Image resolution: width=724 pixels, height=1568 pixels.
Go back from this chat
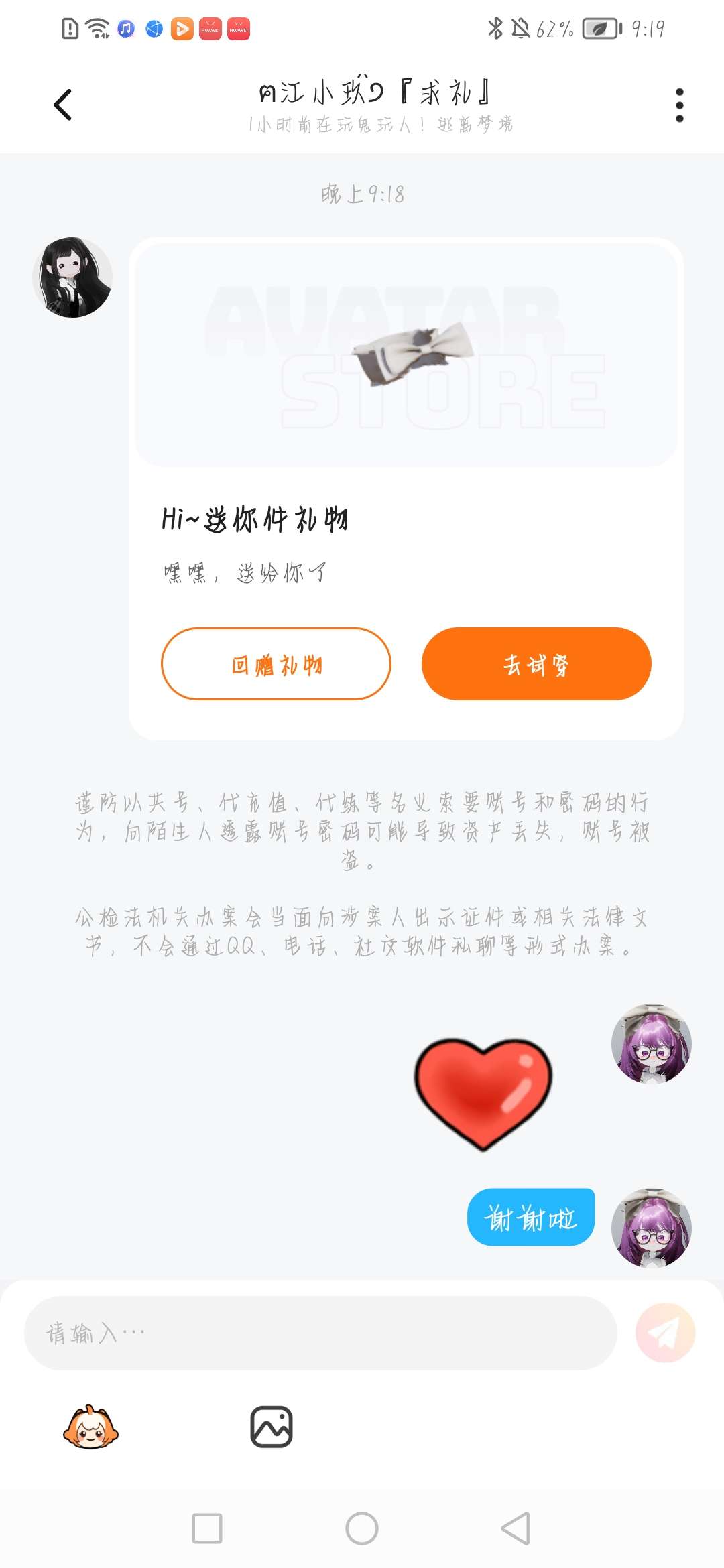pos(63,105)
